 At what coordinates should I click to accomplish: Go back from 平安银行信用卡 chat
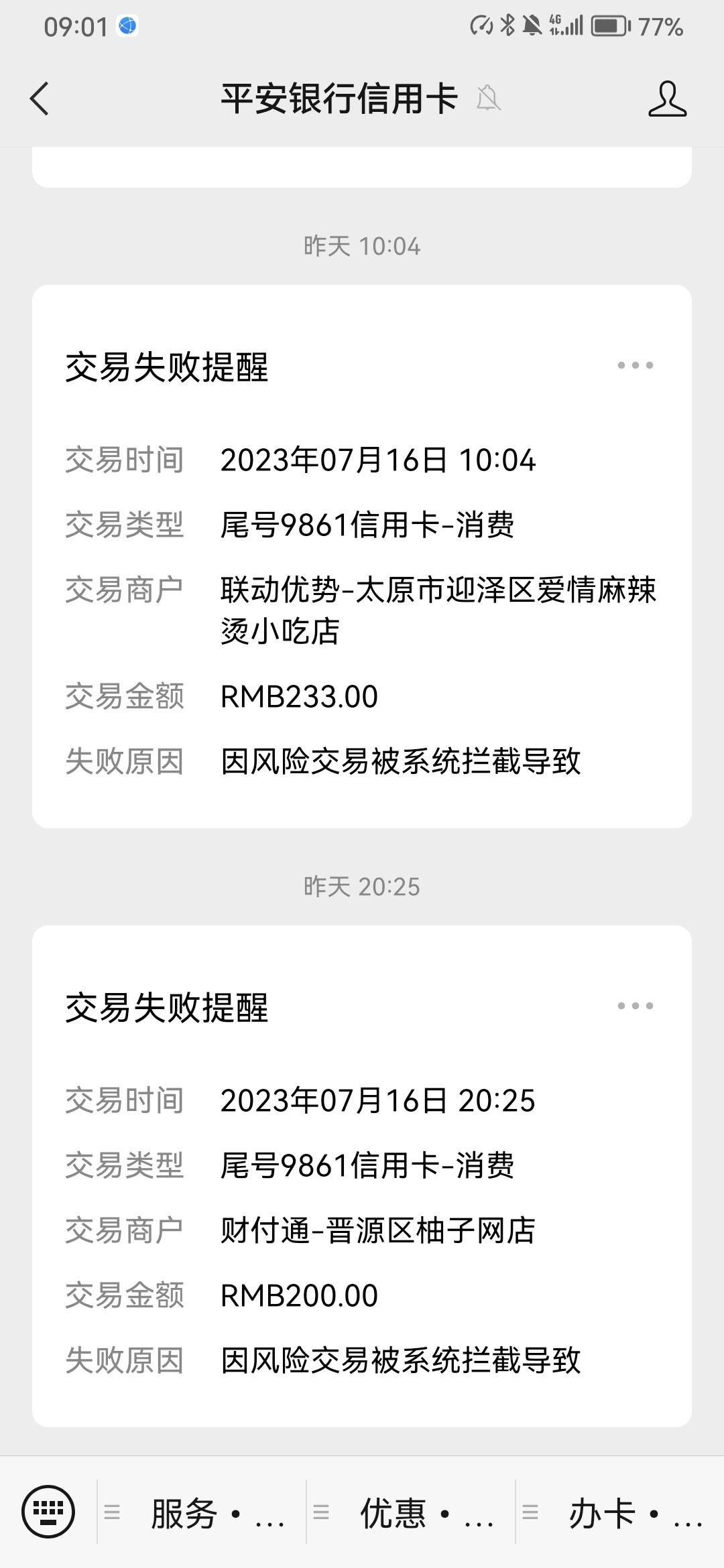point(40,99)
